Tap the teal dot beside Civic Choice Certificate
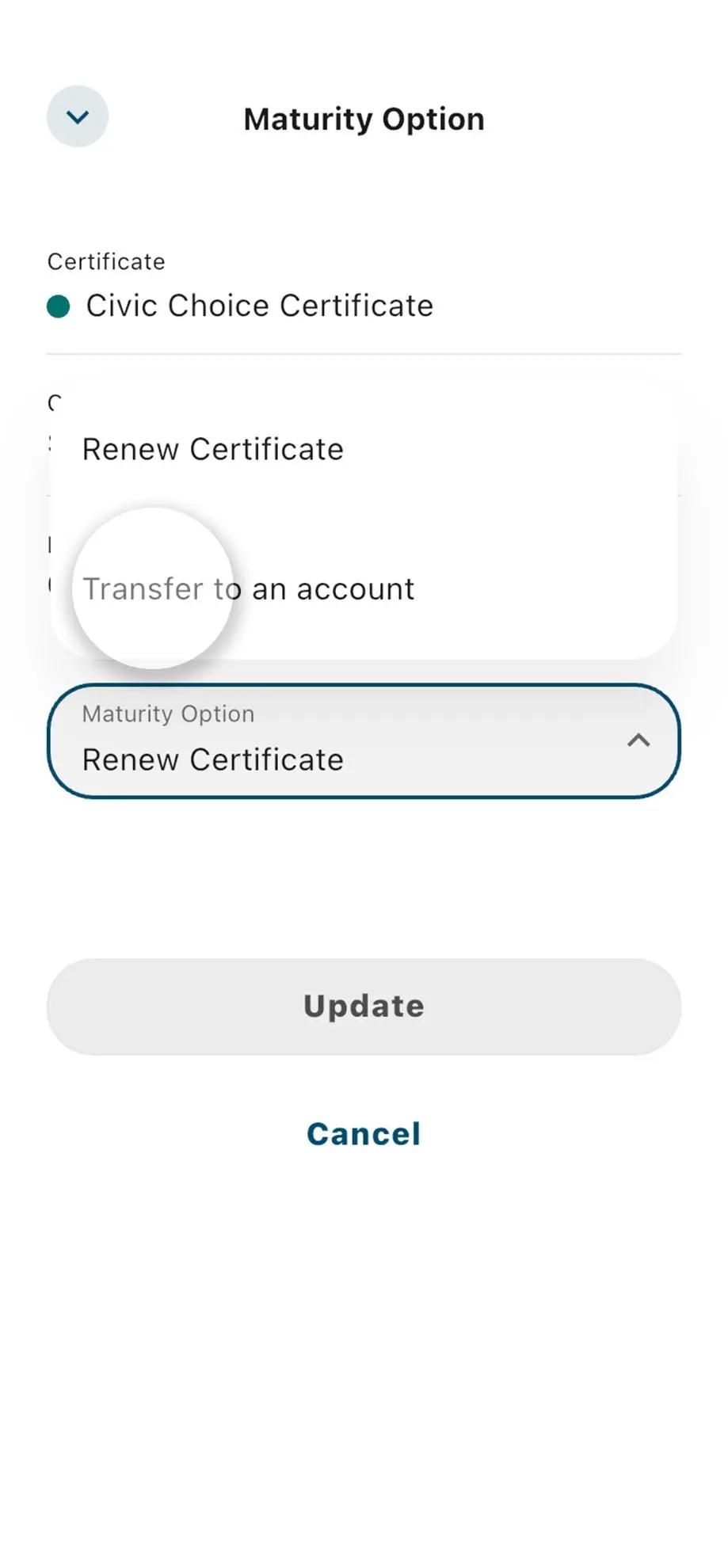The image size is (728, 1568). pyautogui.click(x=59, y=305)
